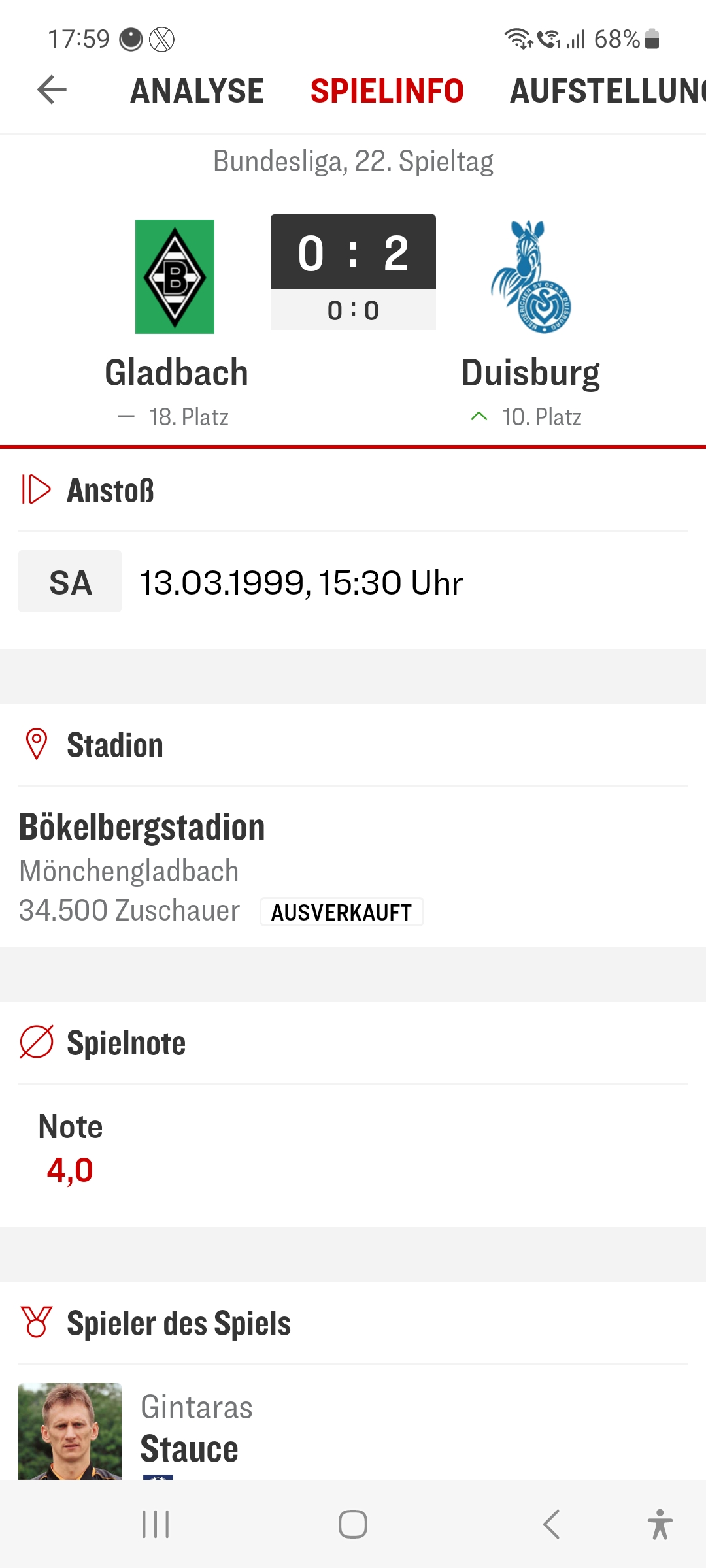Open recent apps from navigation bar
706x1568 pixels.
(156, 1524)
